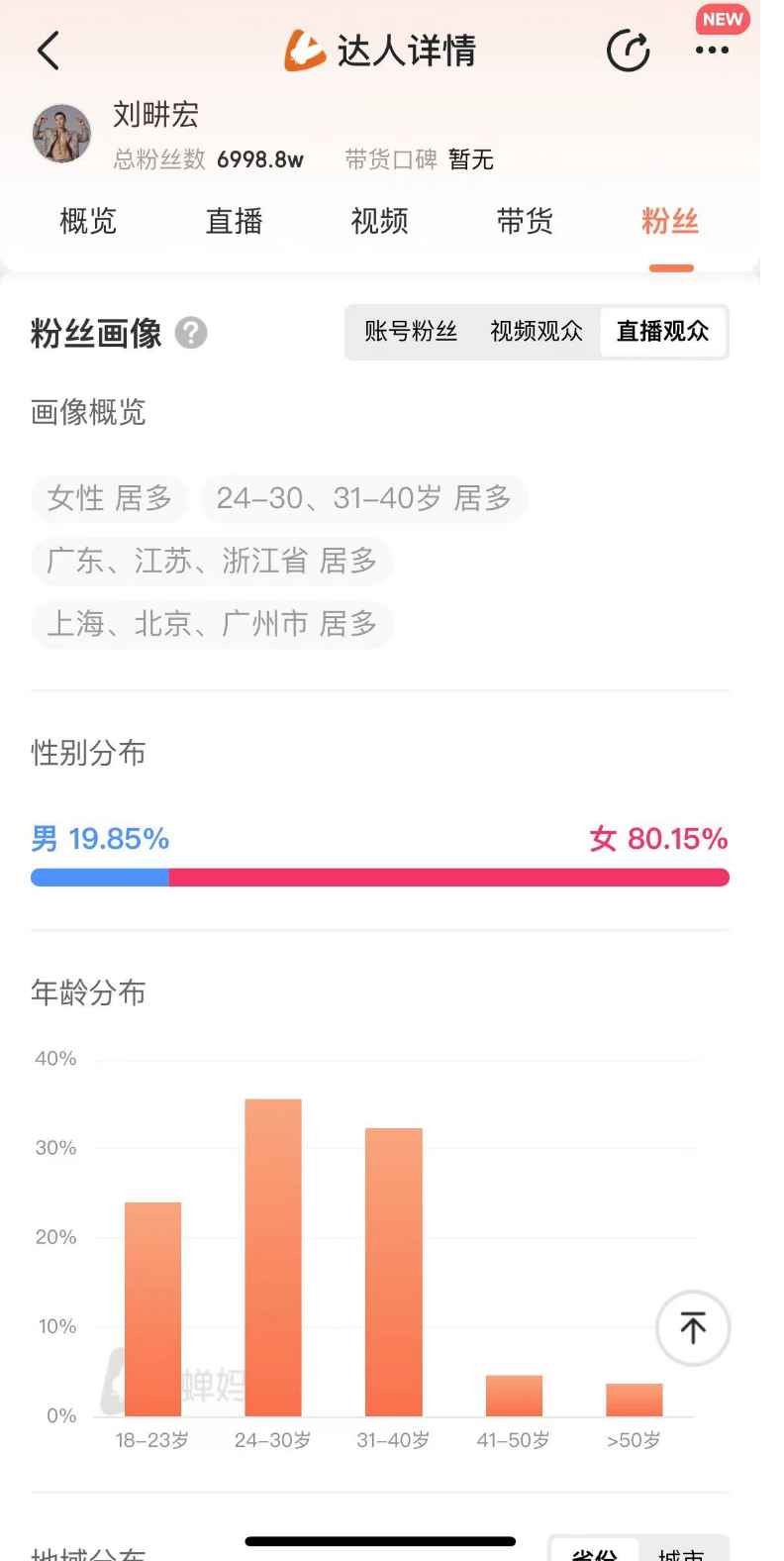Viewport: 784px width, 1561px height.
Task: Open the 视频 tab
Action: [x=379, y=221]
